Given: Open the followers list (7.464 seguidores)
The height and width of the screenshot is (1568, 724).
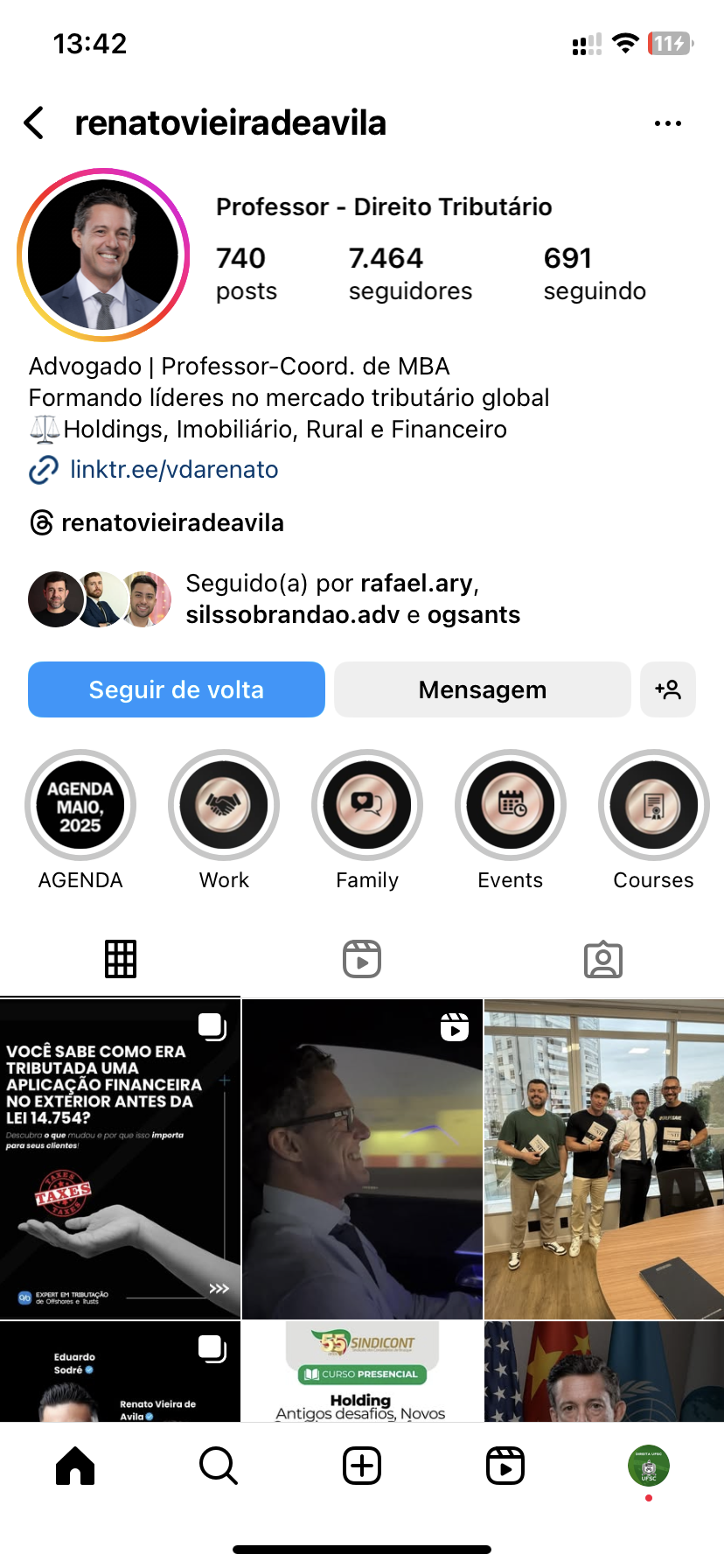Looking at the screenshot, I should (x=409, y=273).
